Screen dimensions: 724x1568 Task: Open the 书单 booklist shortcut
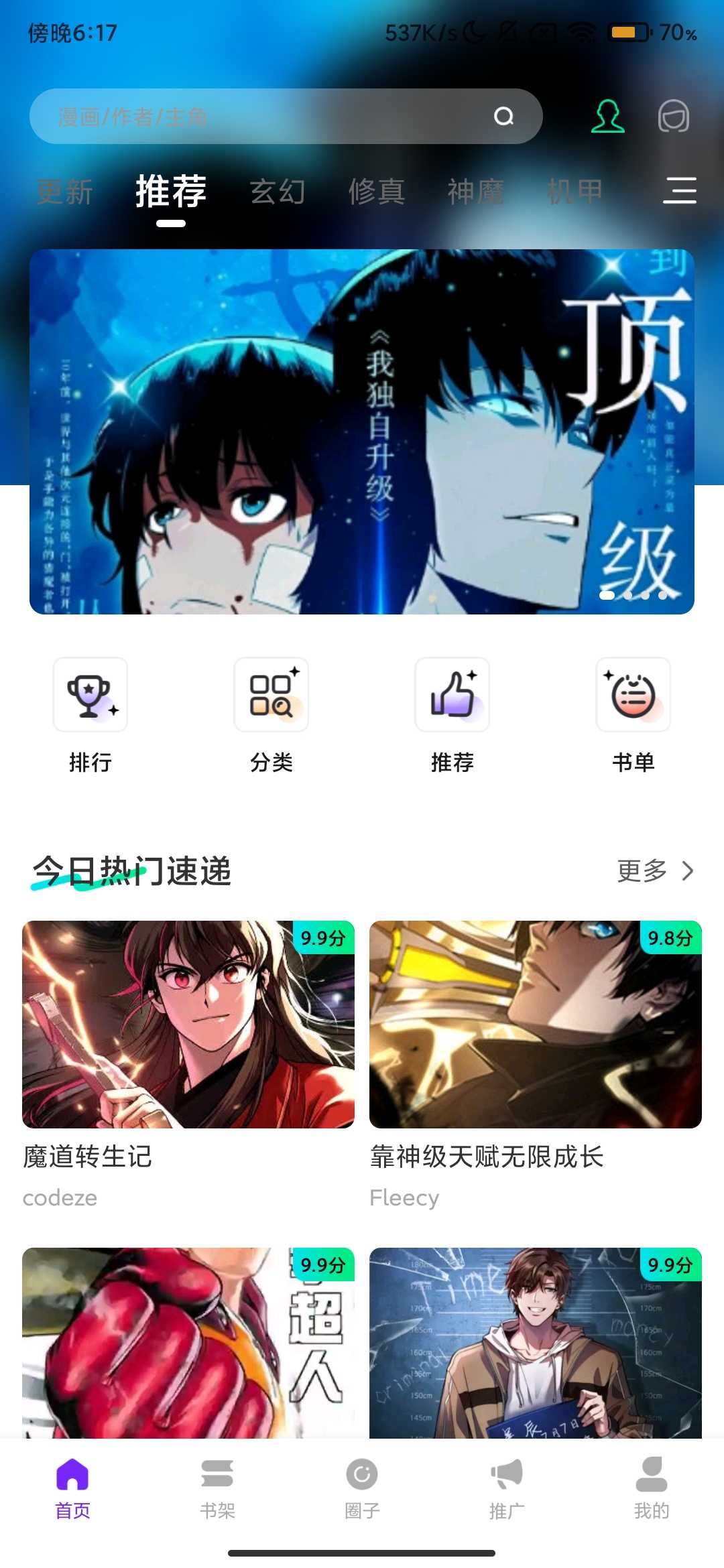(633, 714)
